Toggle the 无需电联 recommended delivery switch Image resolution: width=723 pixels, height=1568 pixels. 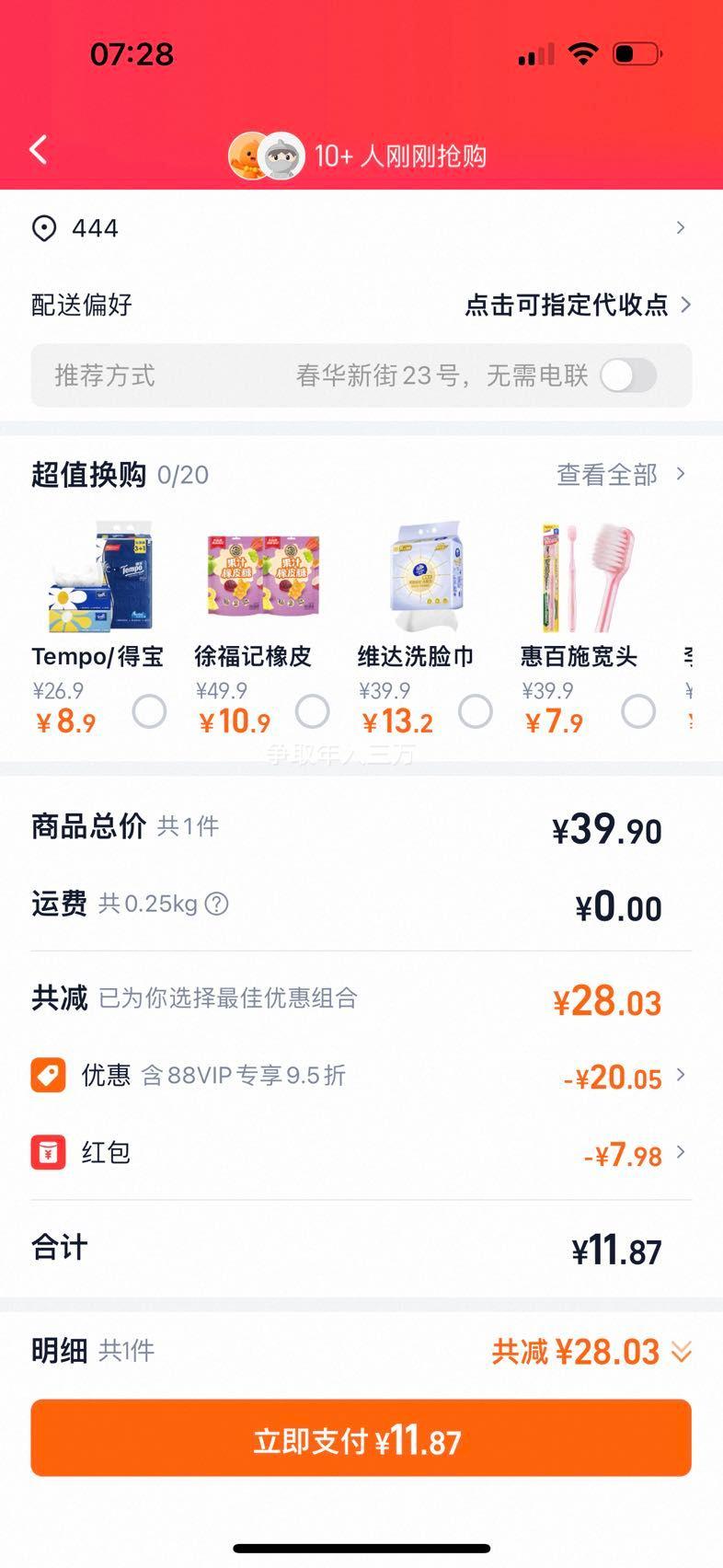coord(628,375)
